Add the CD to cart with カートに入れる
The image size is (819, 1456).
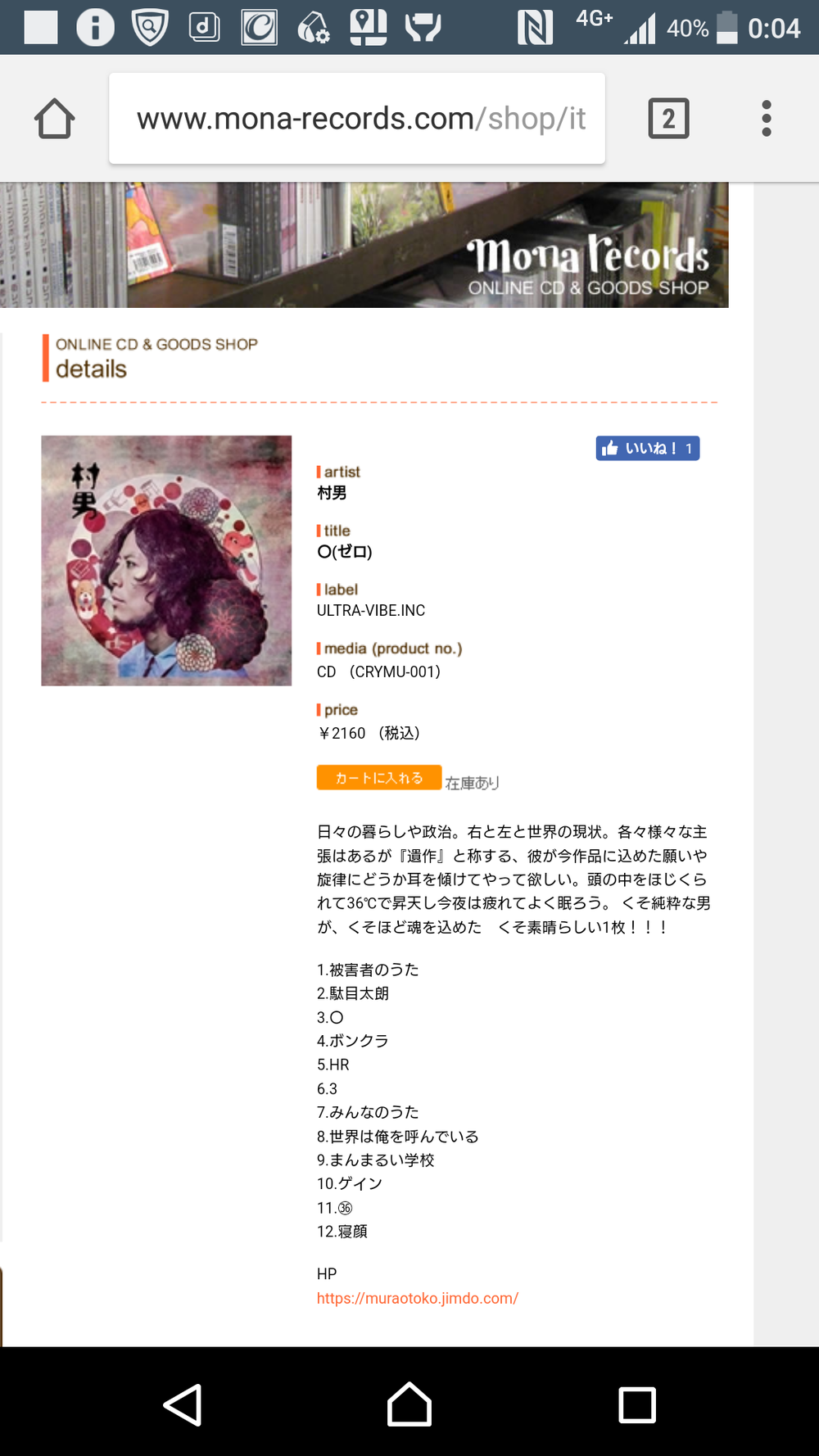[x=379, y=778]
